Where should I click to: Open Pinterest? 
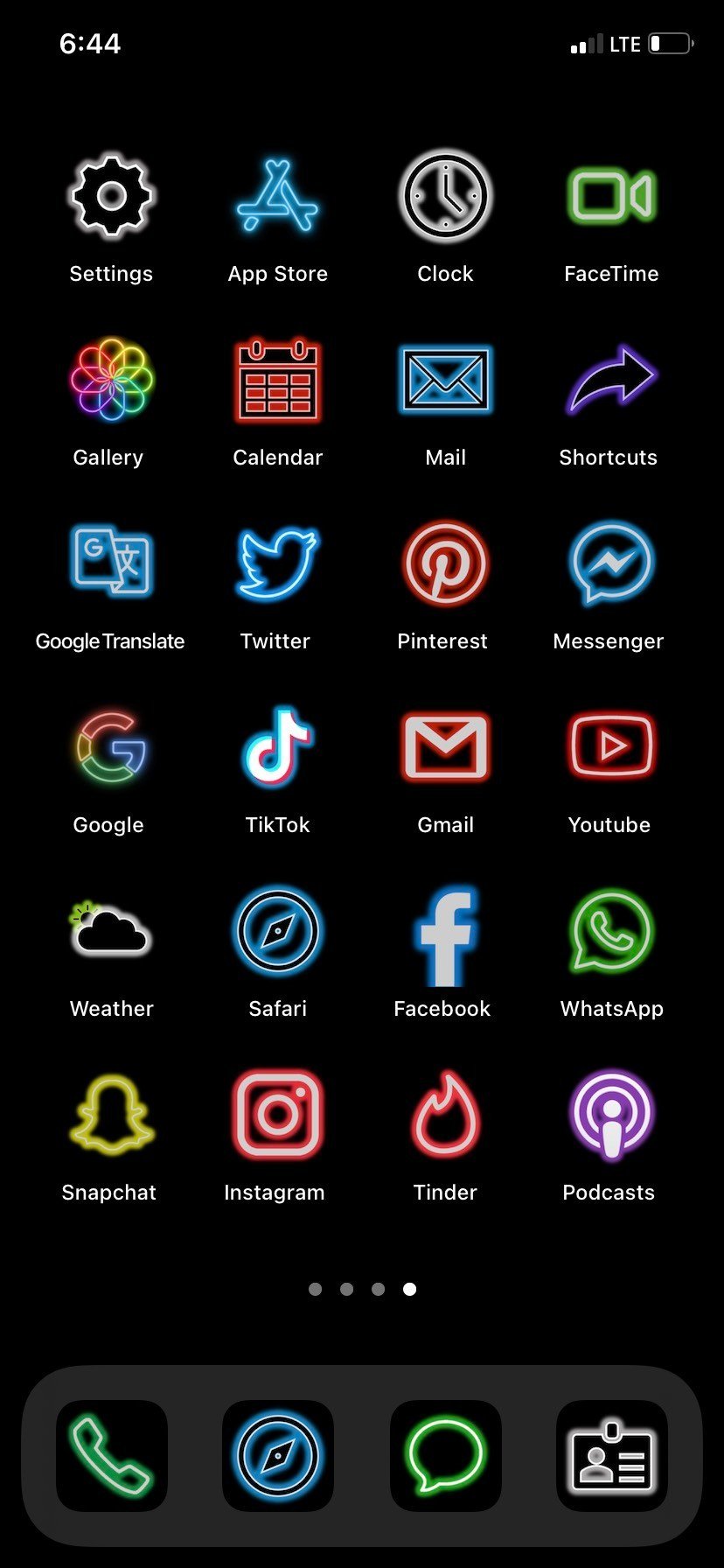click(445, 563)
